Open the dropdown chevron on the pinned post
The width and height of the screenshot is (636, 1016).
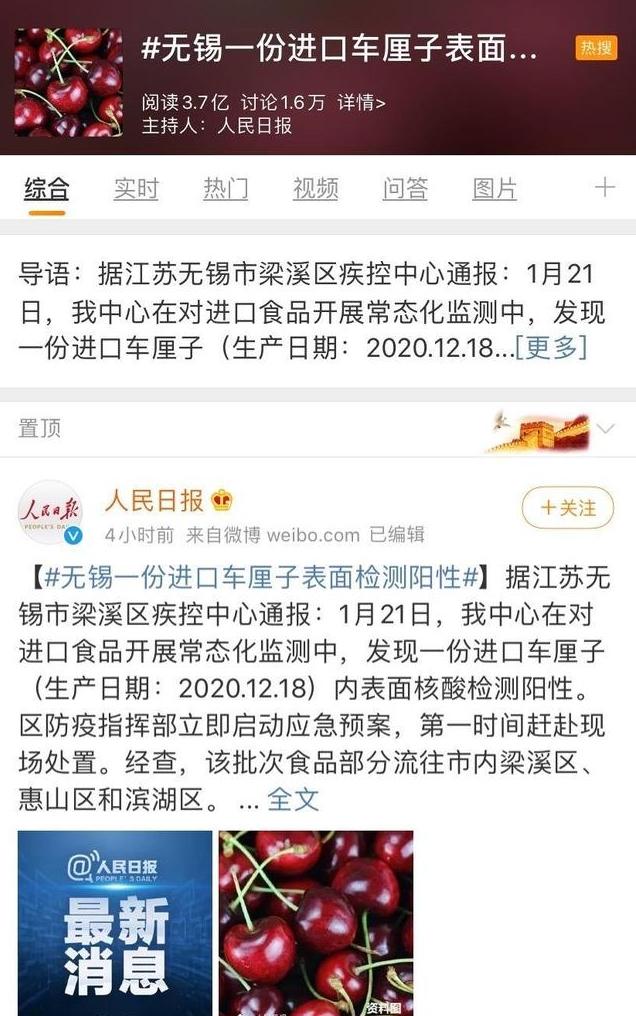pyautogui.click(x=606, y=429)
